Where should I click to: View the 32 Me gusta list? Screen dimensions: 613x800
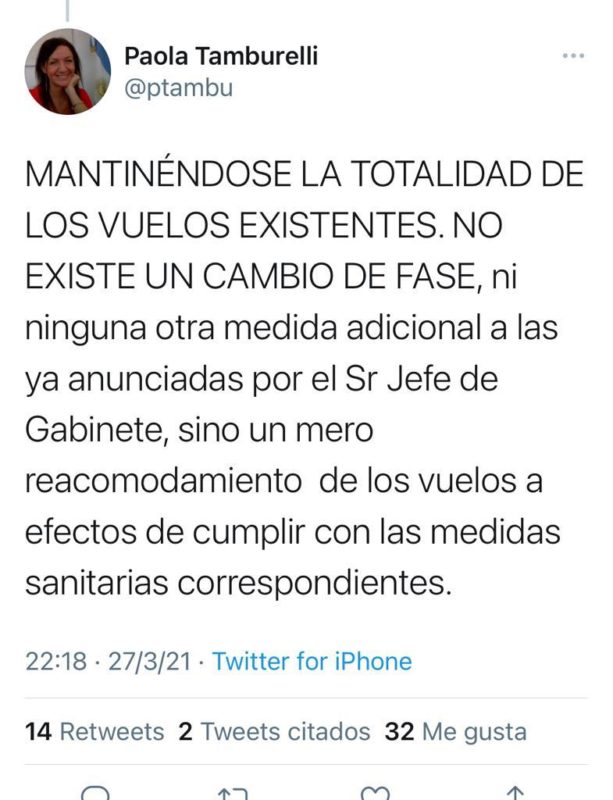[455, 731]
